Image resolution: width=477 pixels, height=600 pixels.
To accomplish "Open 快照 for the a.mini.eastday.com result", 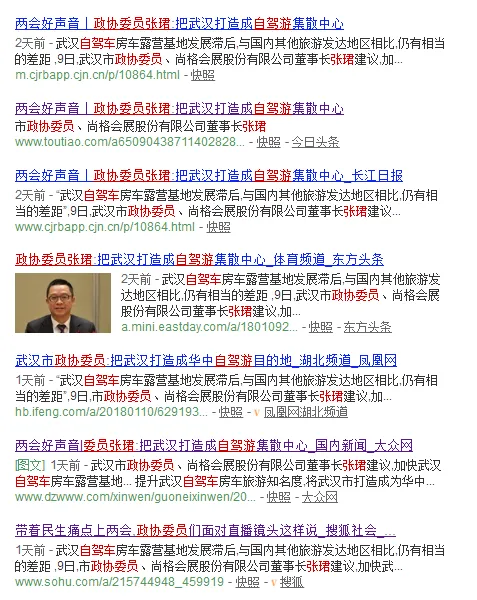I will tap(321, 327).
